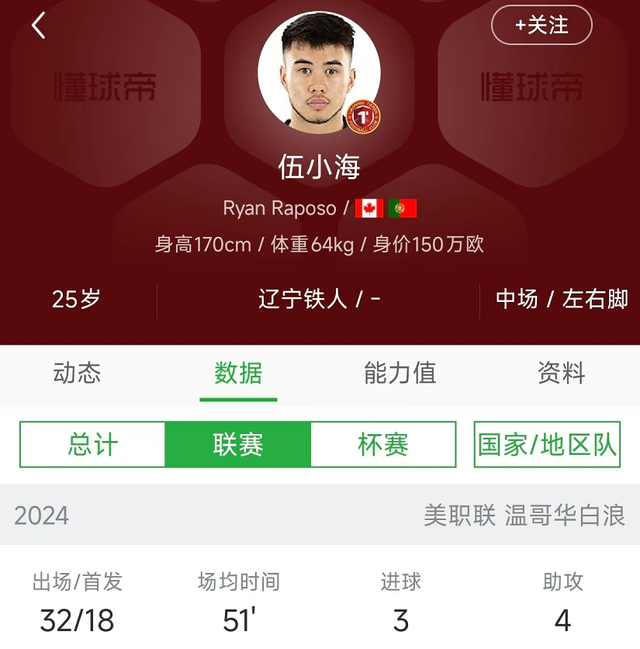
Task: Open the 能力值 tab
Action: [x=400, y=373]
